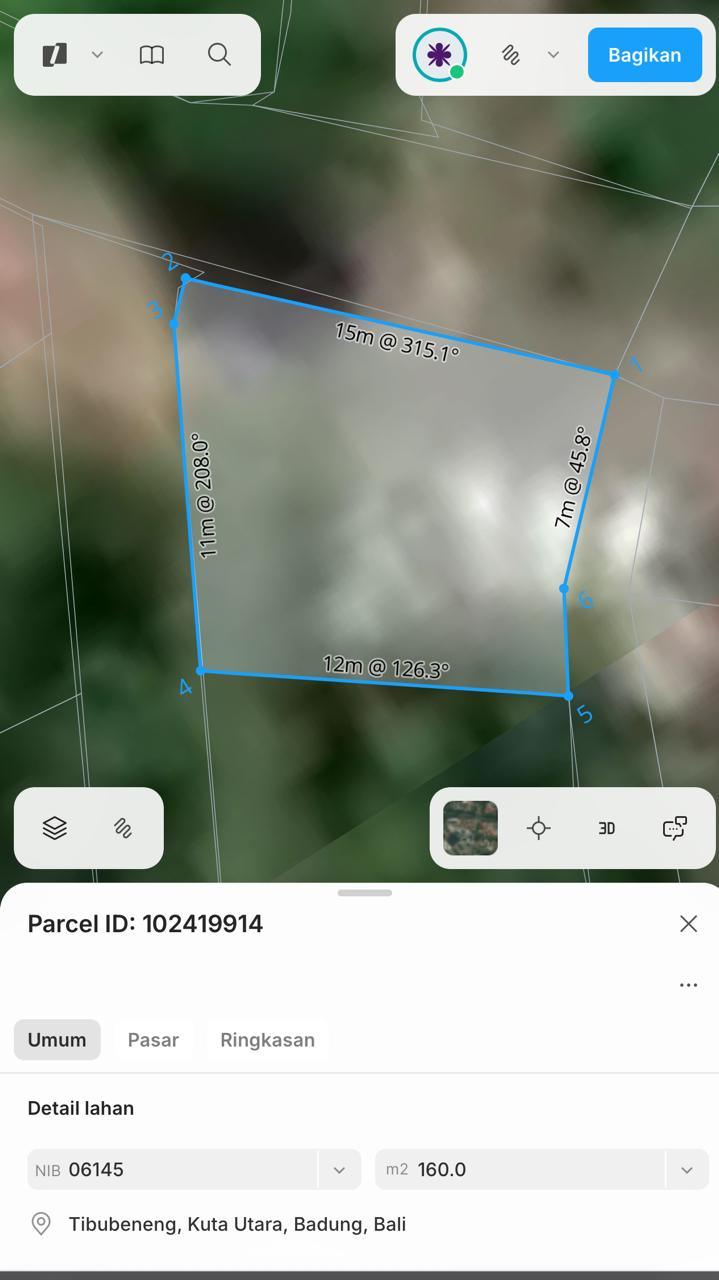The width and height of the screenshot is (719, 1280).
Task: Open the chat feedback icon
Action: coord(675,828)
